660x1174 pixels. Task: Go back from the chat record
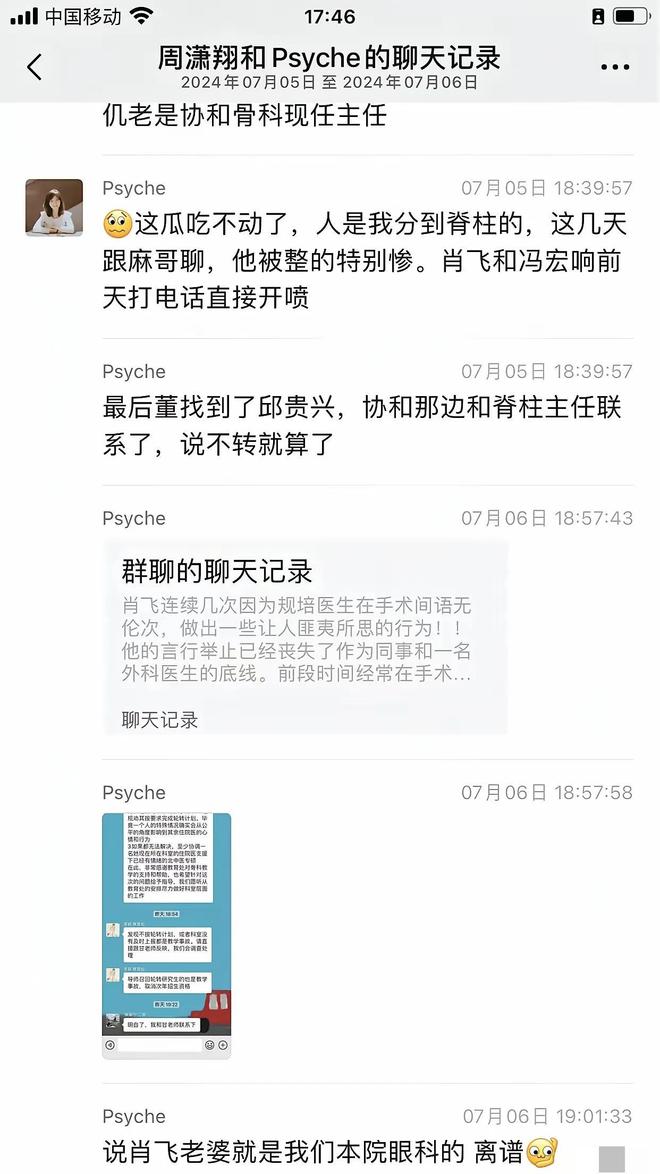[34, 67]
